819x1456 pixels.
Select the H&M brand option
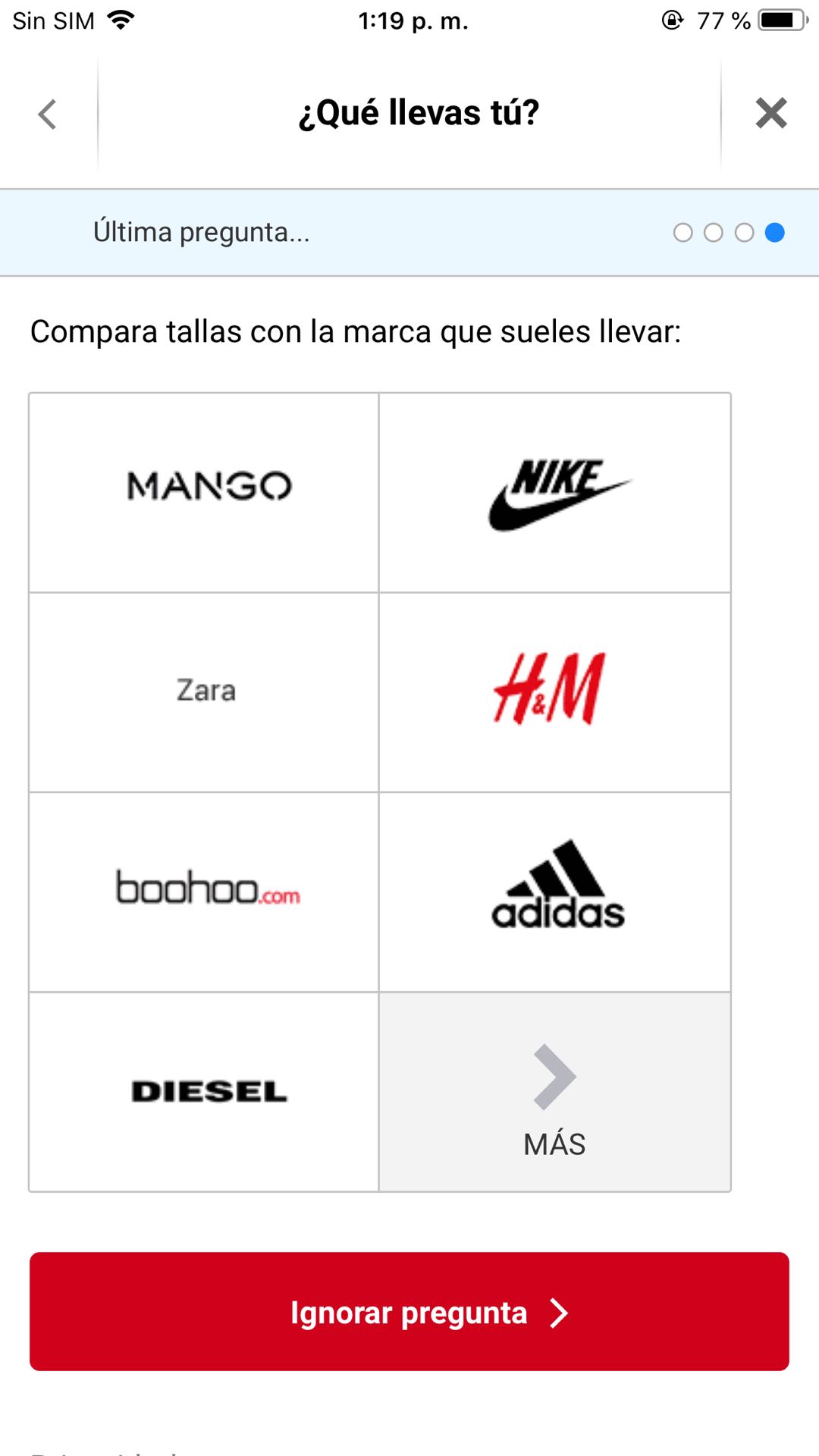tap(555, 692)
